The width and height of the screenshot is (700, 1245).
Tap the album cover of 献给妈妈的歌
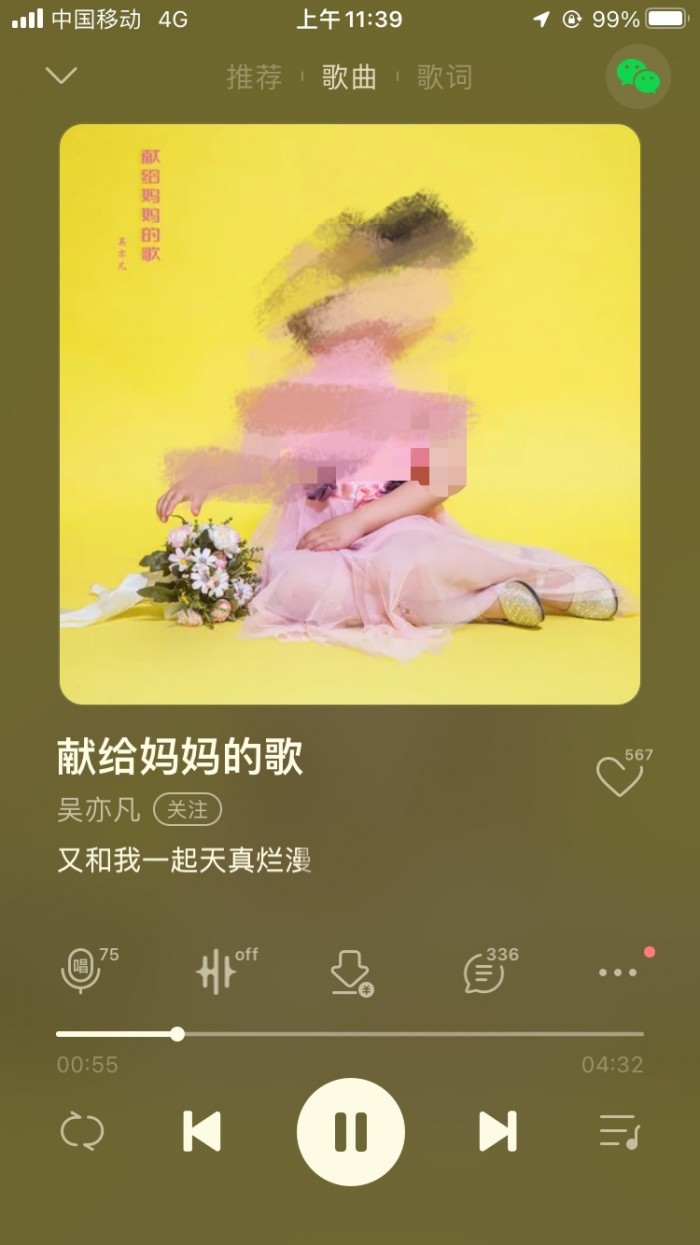pos(350,414)
